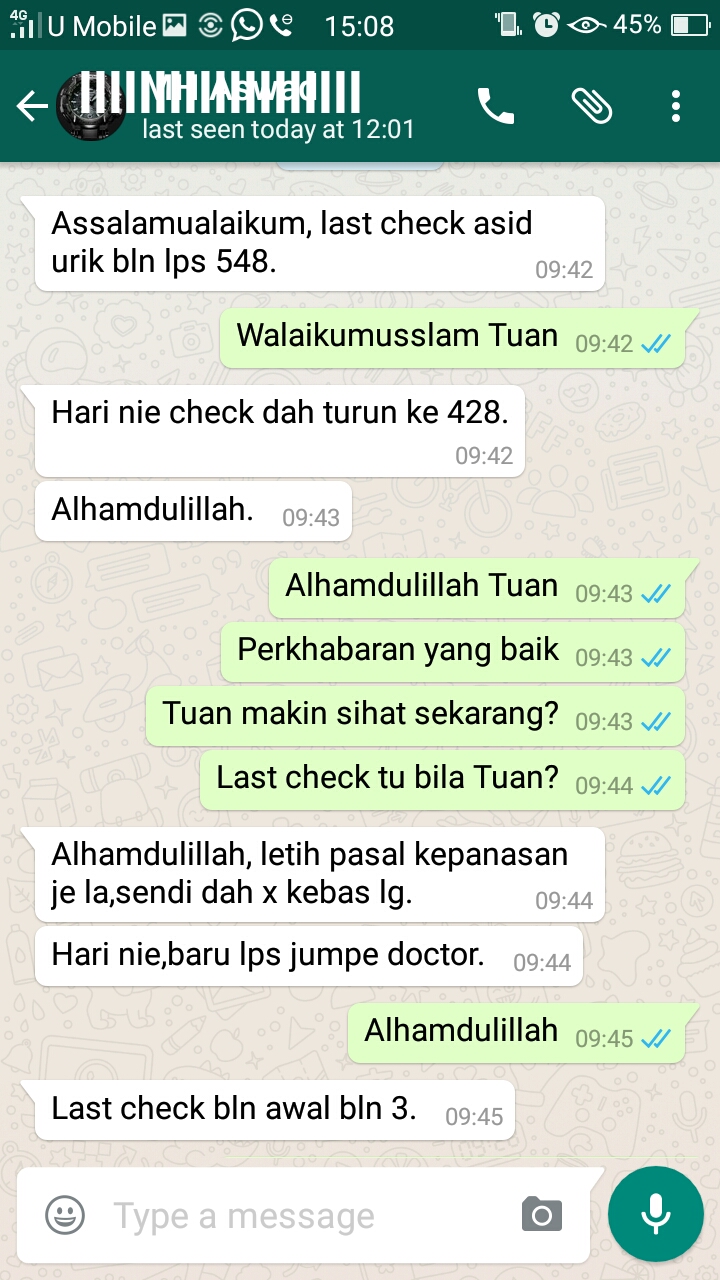Open the camera from the message bar
Viewport: 720px width, 1280px height.
click(x=541, y=1216)
